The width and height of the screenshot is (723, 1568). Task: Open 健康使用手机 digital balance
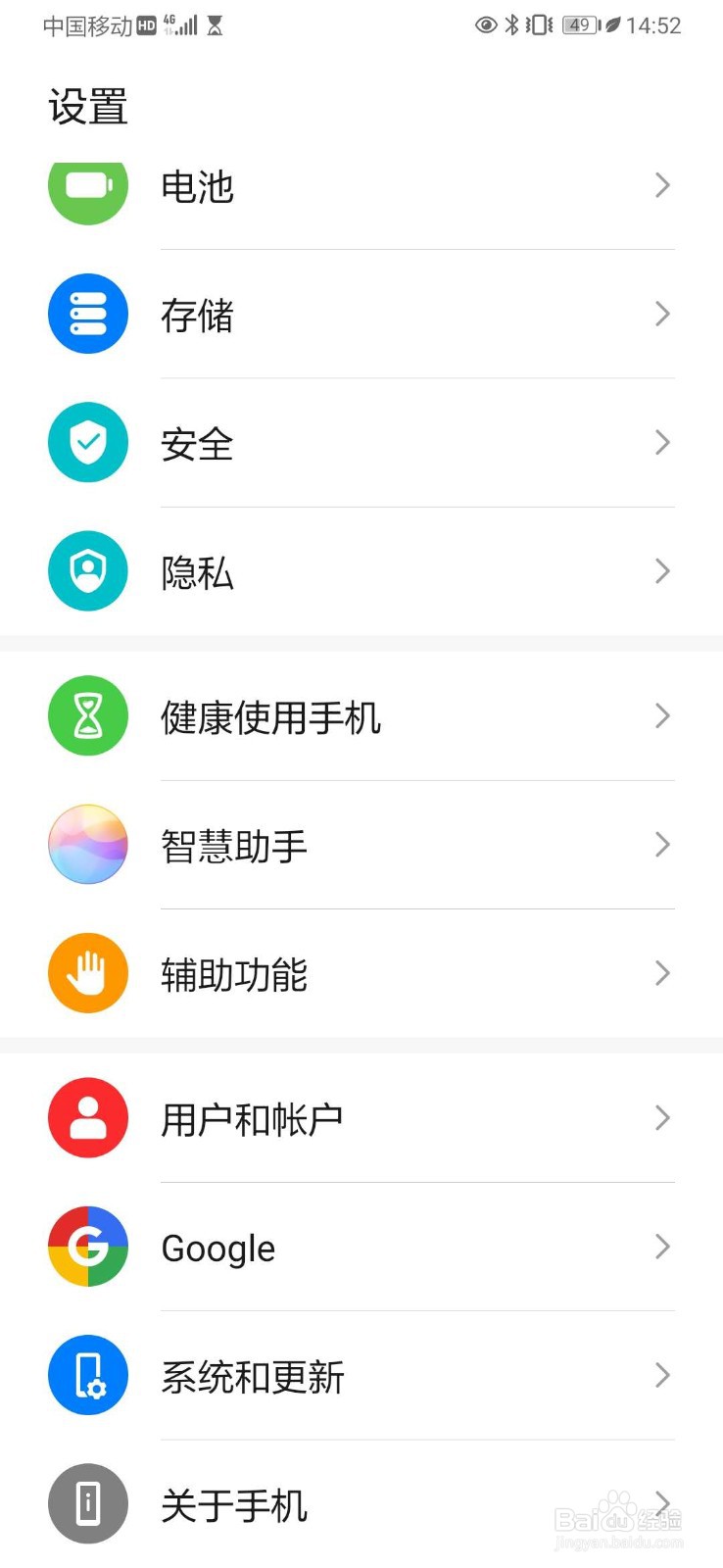coord(361,716)
